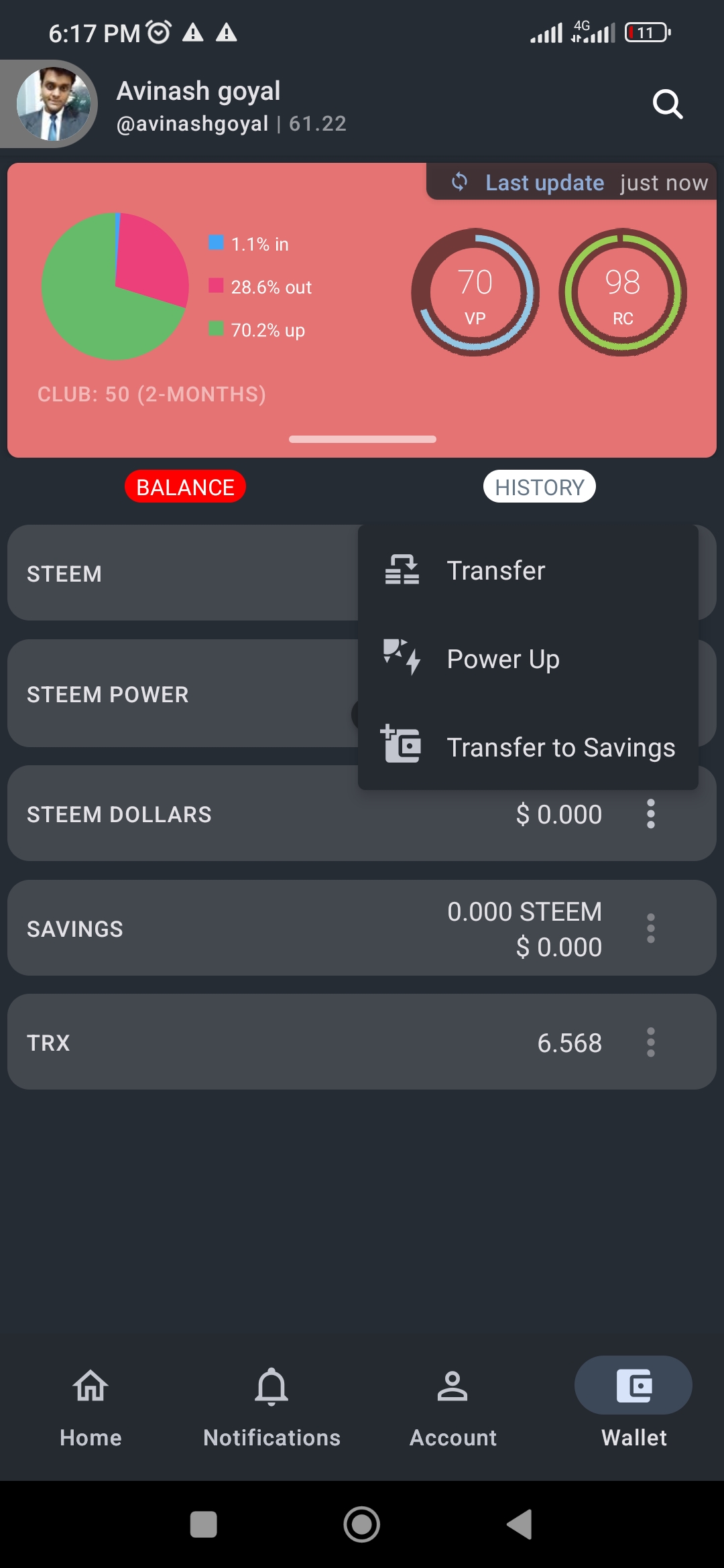Refresh the last update status
724x1568 pixels.
(460, 182)
